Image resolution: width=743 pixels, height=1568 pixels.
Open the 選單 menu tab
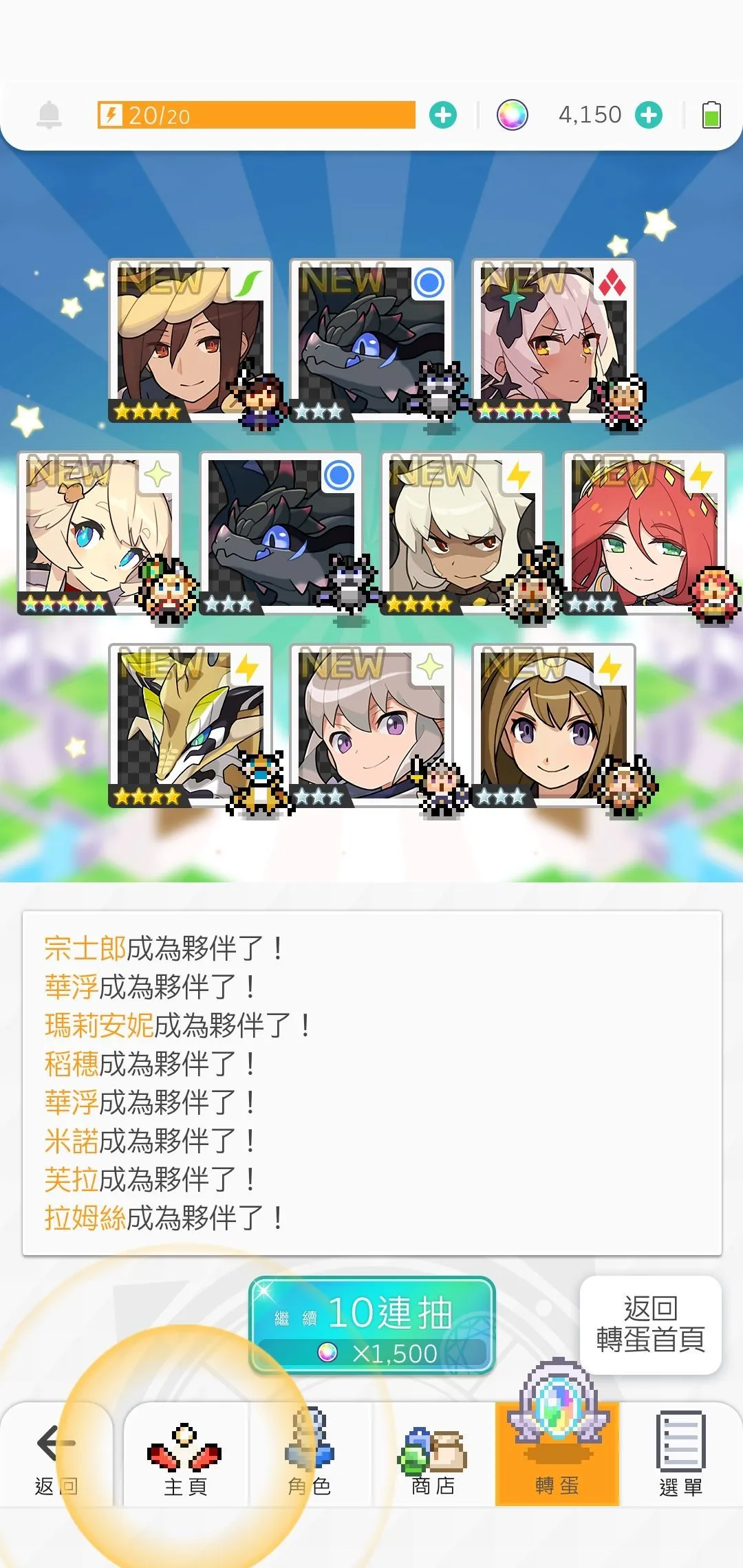[681, 1455]
